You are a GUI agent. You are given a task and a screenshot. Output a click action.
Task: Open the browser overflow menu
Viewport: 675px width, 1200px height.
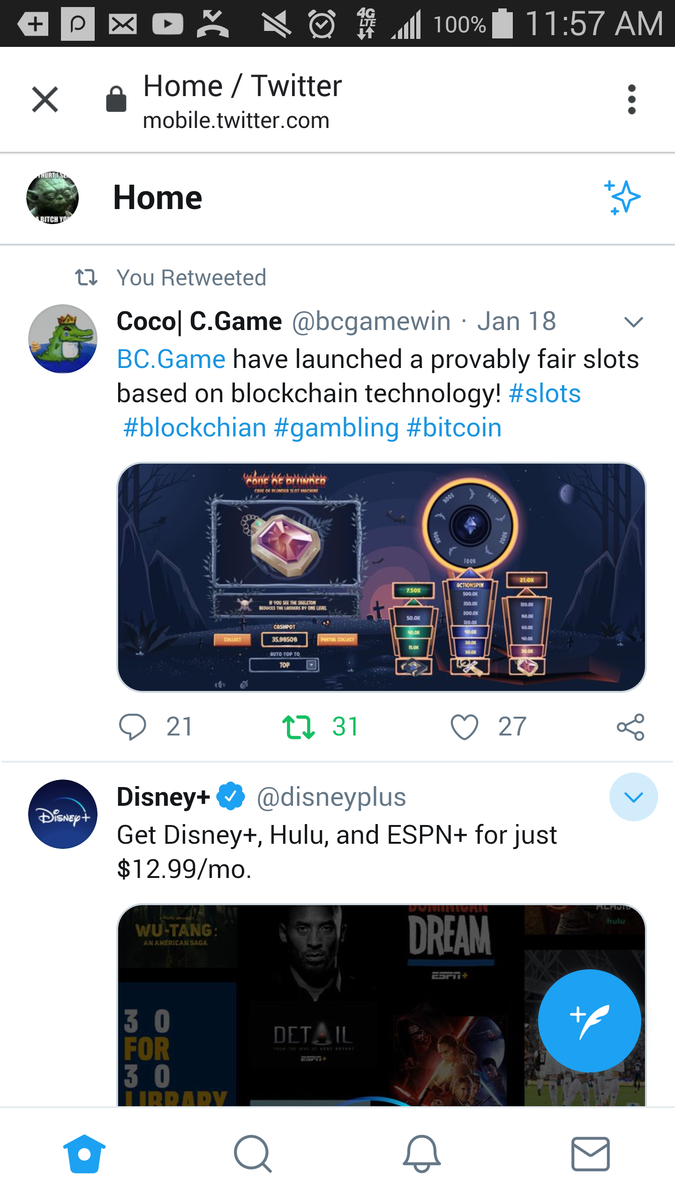[631, 100]
